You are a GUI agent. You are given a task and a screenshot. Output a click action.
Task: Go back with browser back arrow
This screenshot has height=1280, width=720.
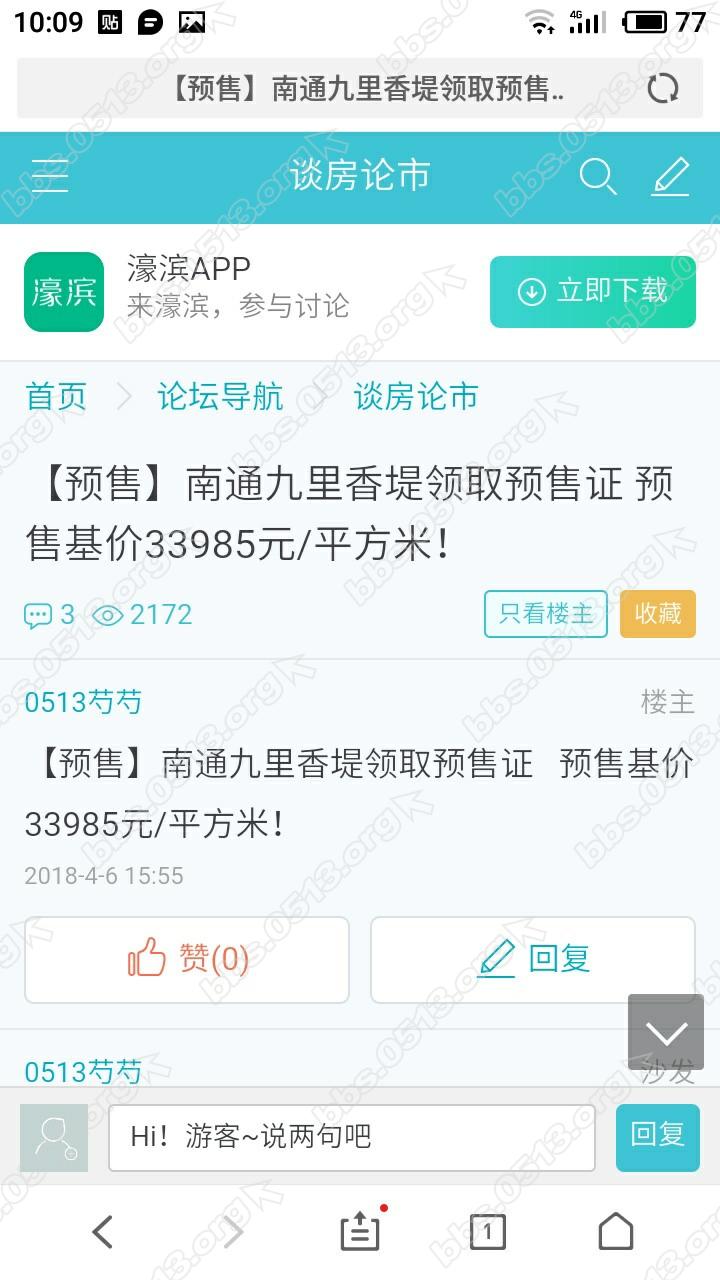102,1232
